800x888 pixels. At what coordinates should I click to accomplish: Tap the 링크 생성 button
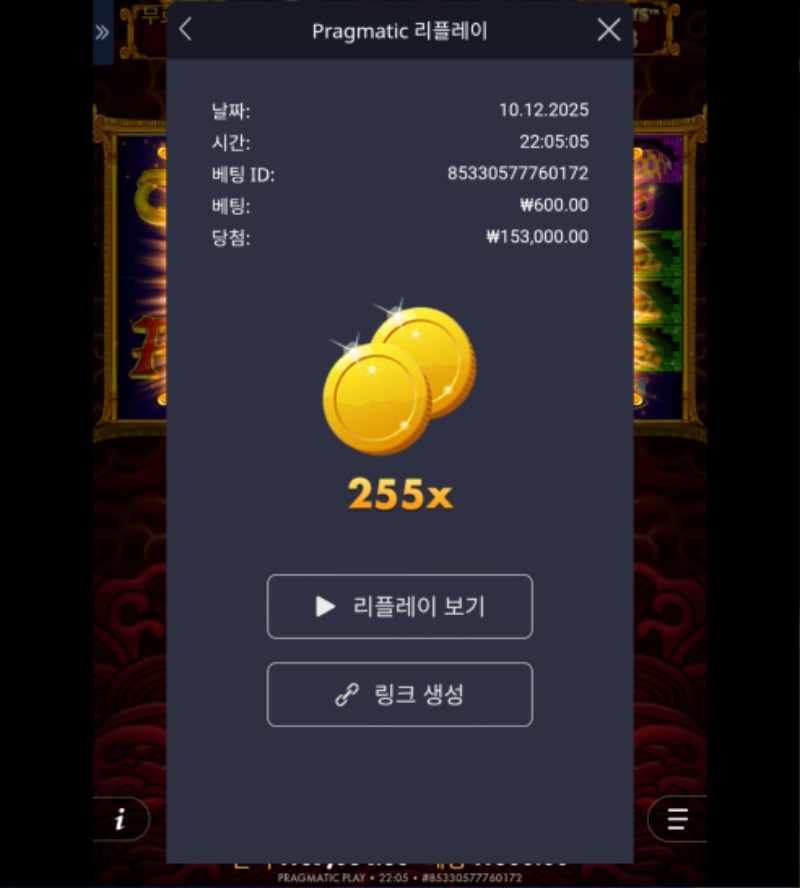(400, 695)
